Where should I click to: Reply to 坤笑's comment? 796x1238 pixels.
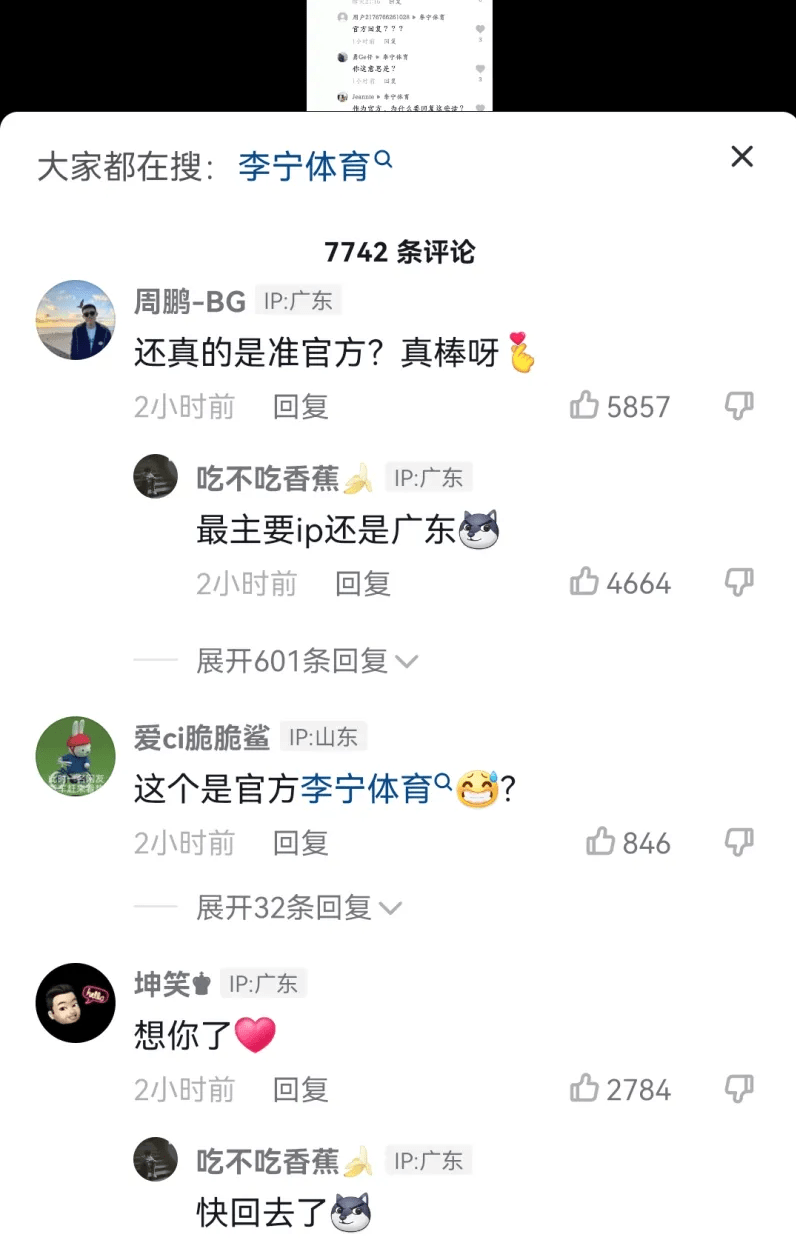click(x=301, y=1090)
